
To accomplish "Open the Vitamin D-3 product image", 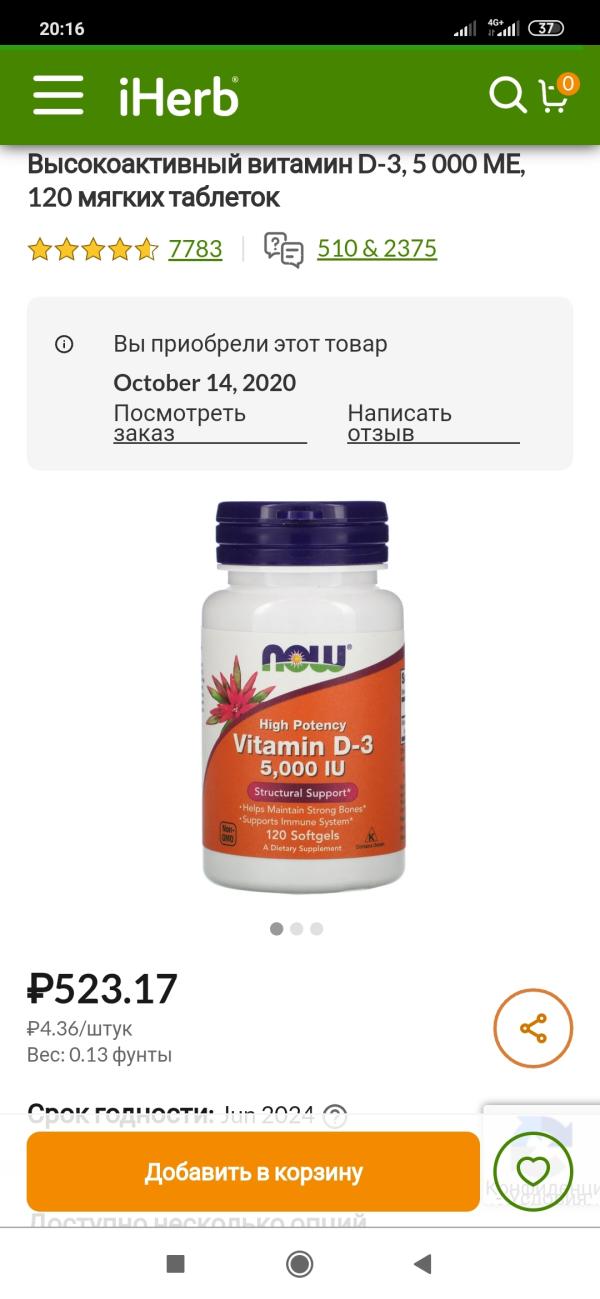I will 302,698.
